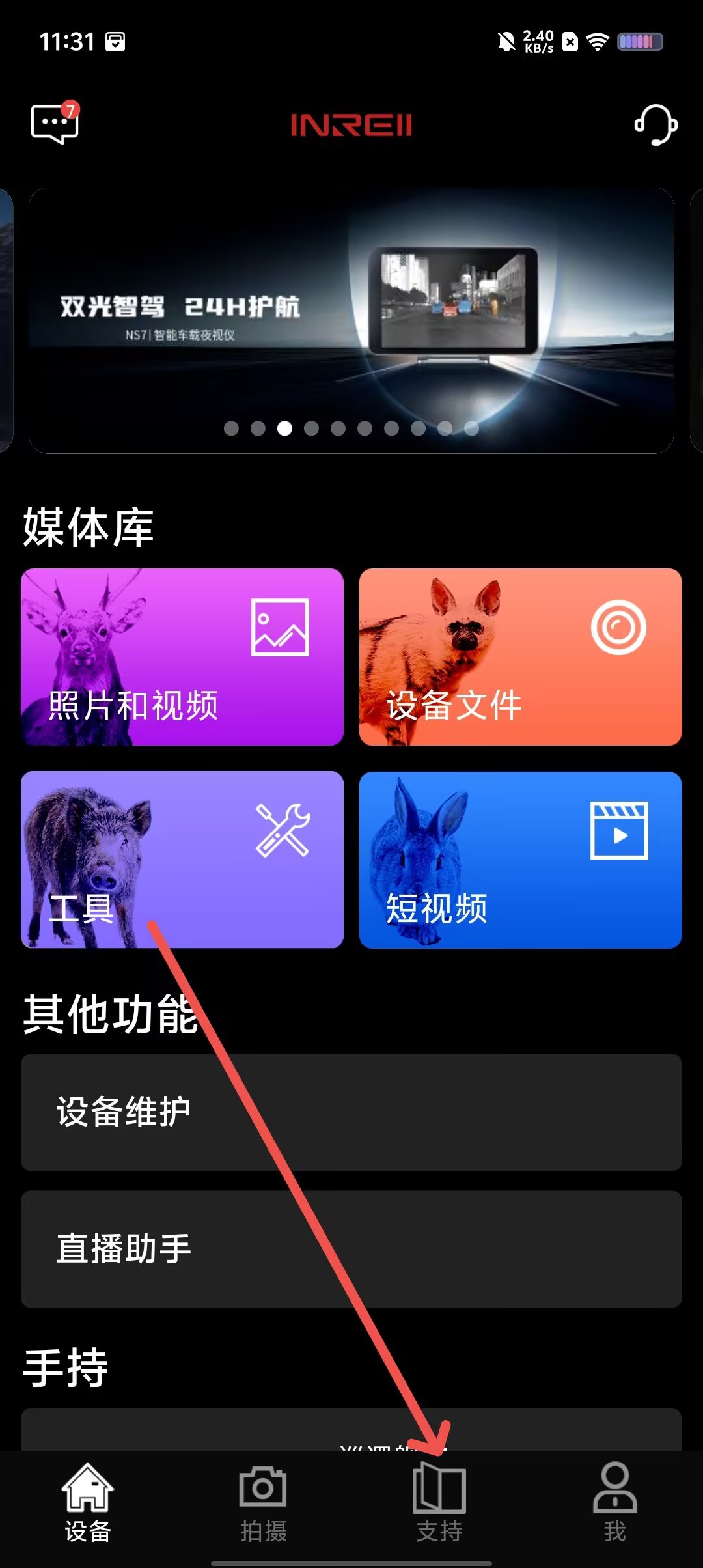The height and width of the screenshot is (1568, 703).
Task: Open 设备文件 card
Action: 520,656
